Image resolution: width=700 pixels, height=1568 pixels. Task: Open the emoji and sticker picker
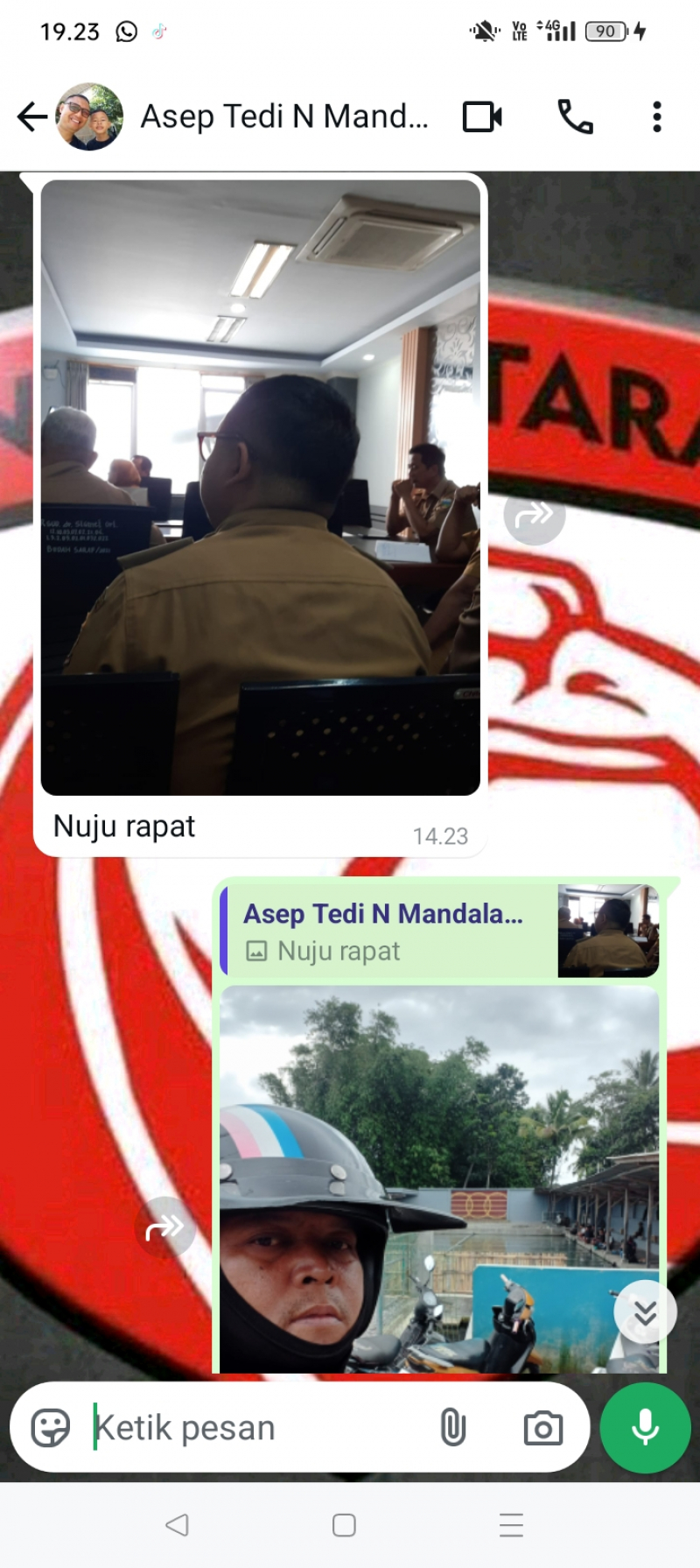pos(51,1428)
